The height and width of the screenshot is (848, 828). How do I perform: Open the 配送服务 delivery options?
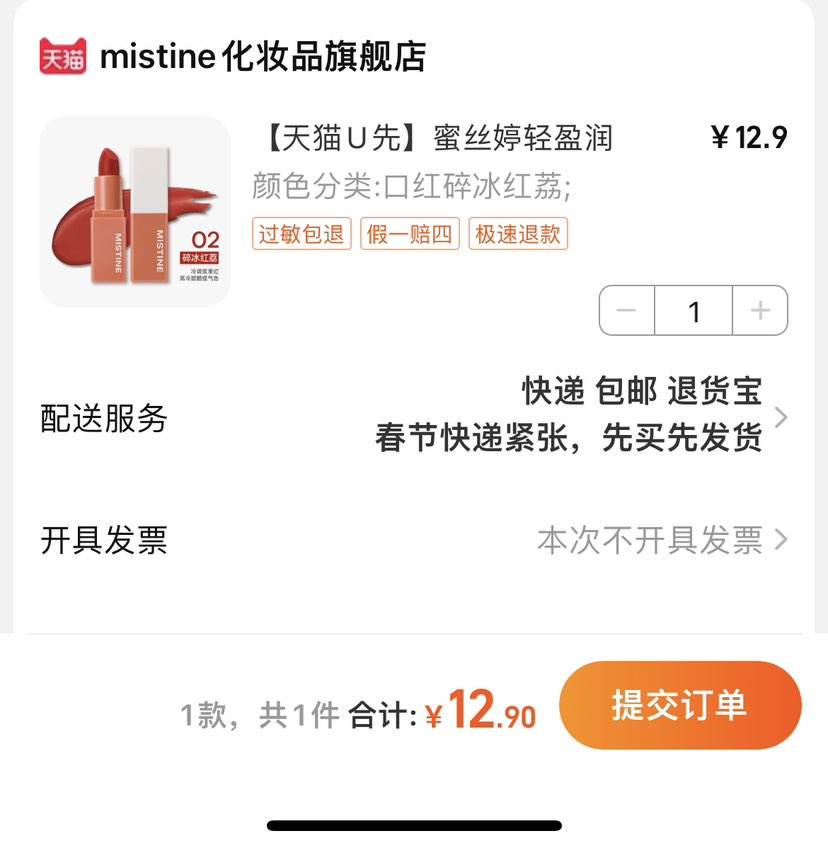coord(101,418)
